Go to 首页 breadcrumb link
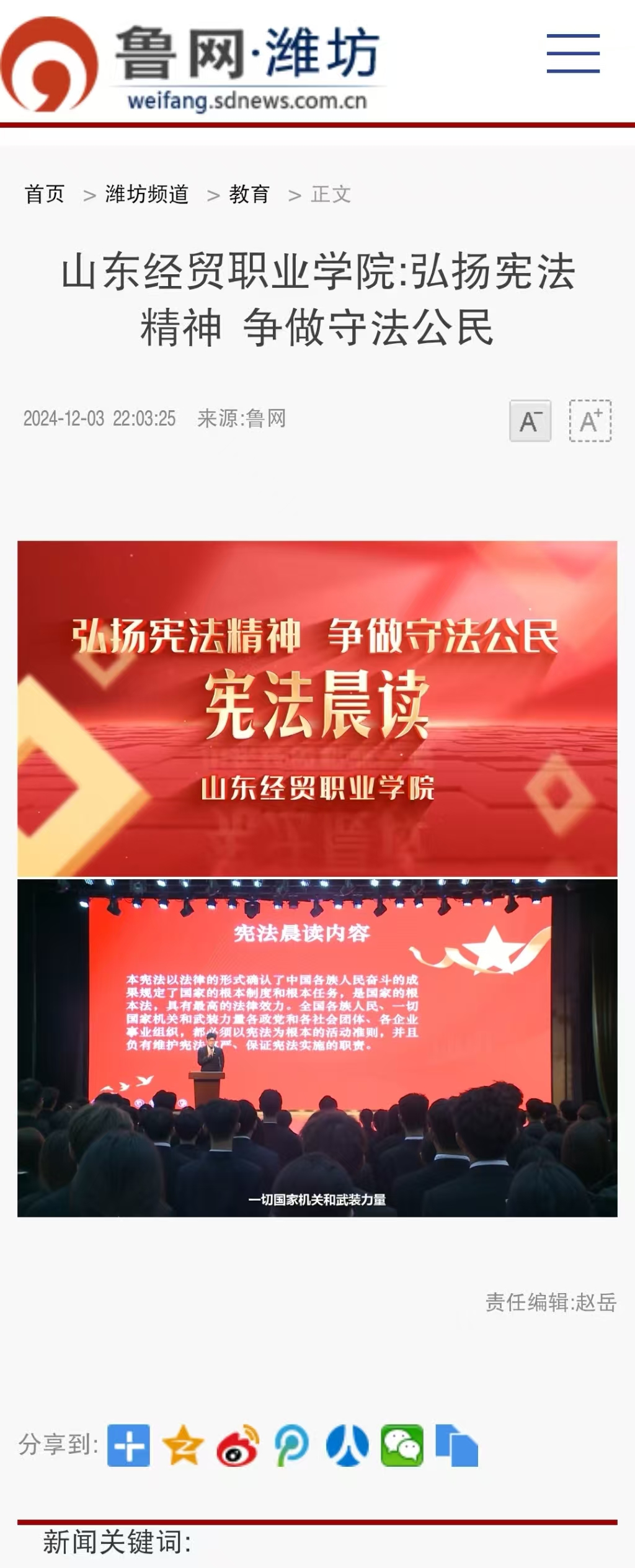This screenshot has width=635, height=1568. point(45,194)
